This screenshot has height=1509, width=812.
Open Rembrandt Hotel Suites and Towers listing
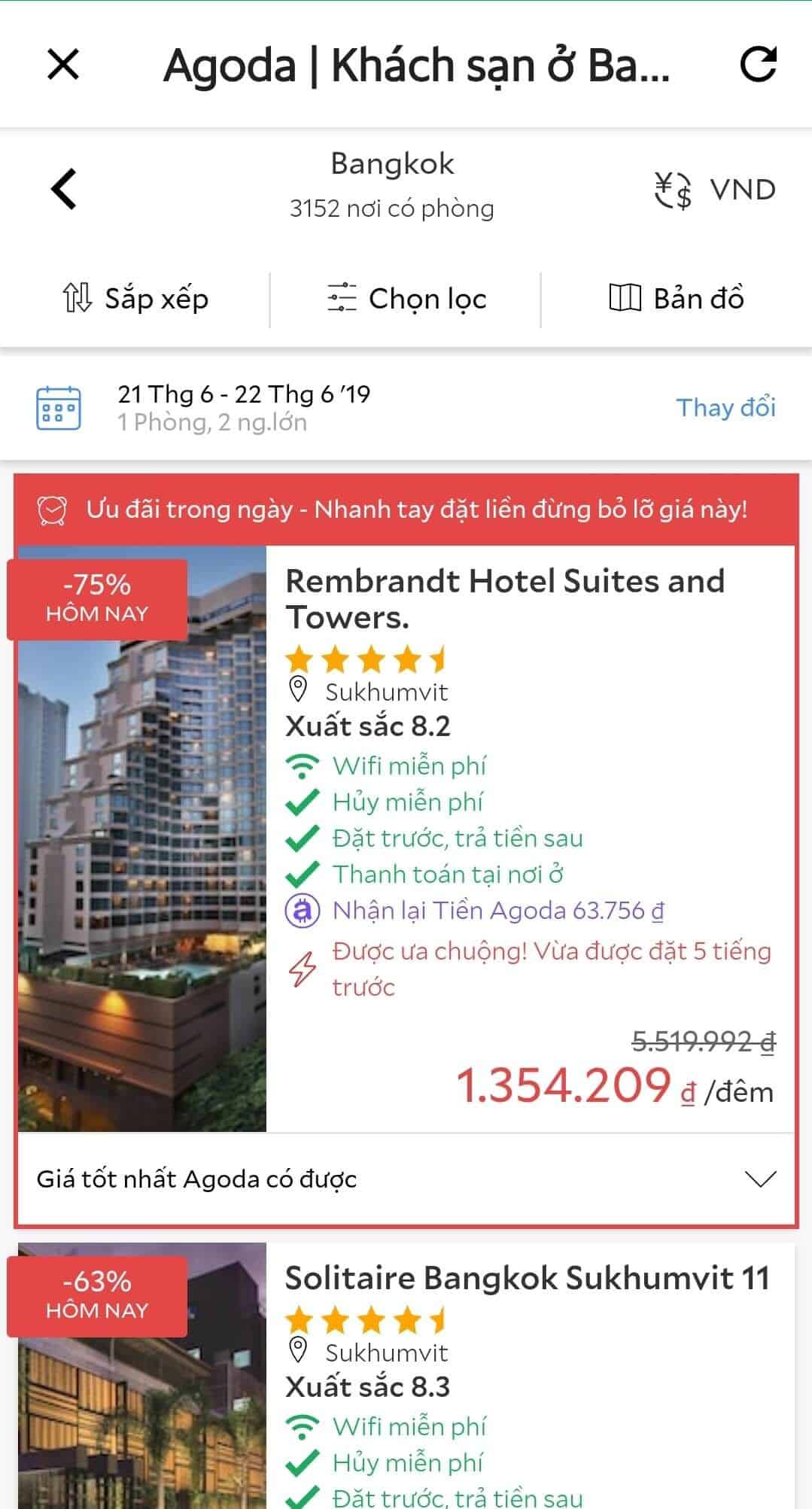click(x=505, y=598)
